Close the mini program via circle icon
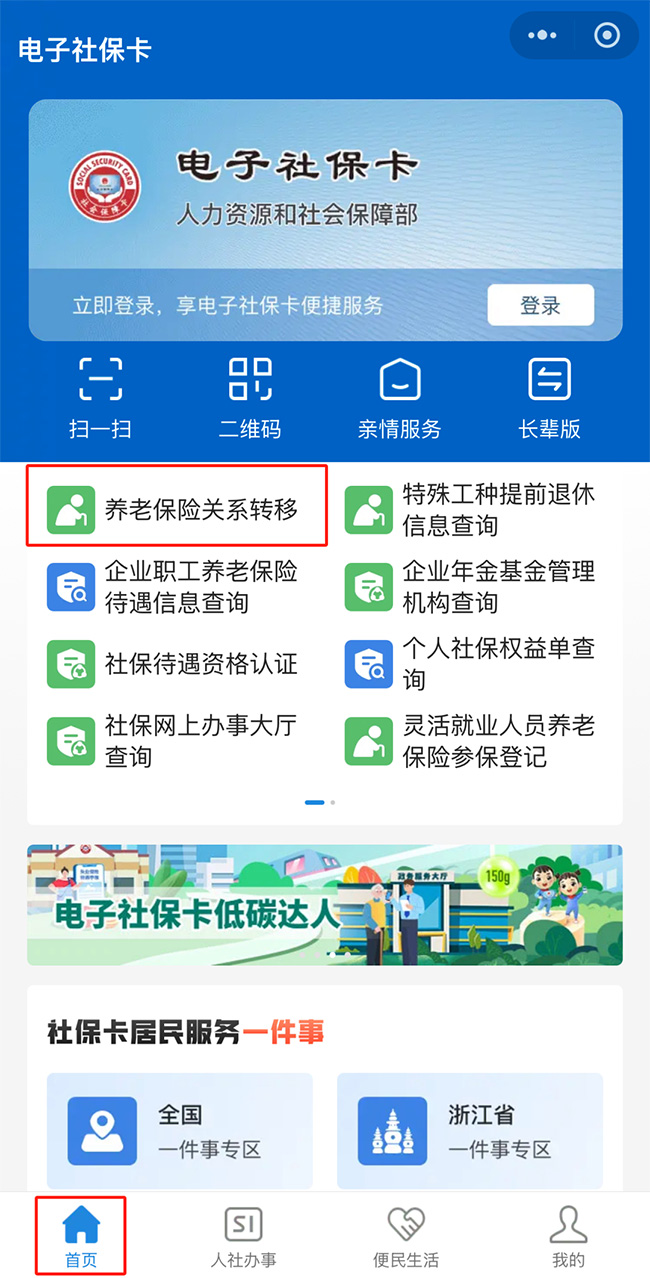This screenshot has height=1278, width=650. pyautogui.click(x=607, y=36)
